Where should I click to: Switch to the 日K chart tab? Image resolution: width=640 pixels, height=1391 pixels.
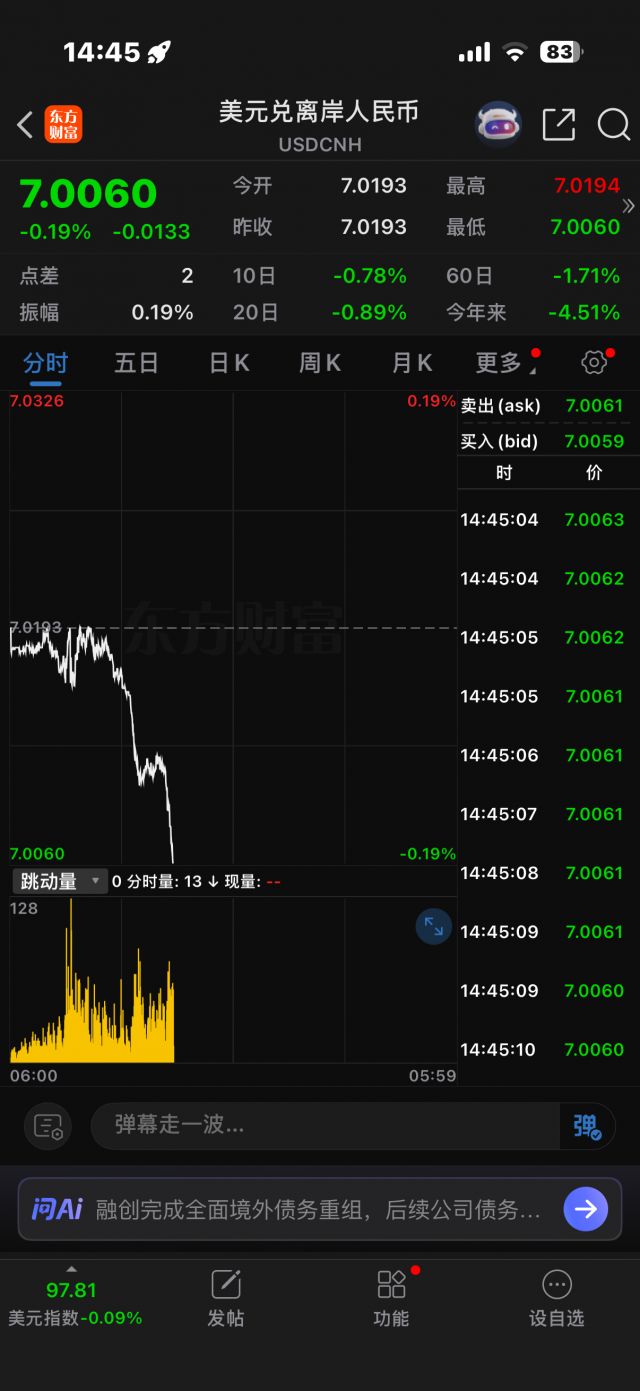[x=229, y=363]
